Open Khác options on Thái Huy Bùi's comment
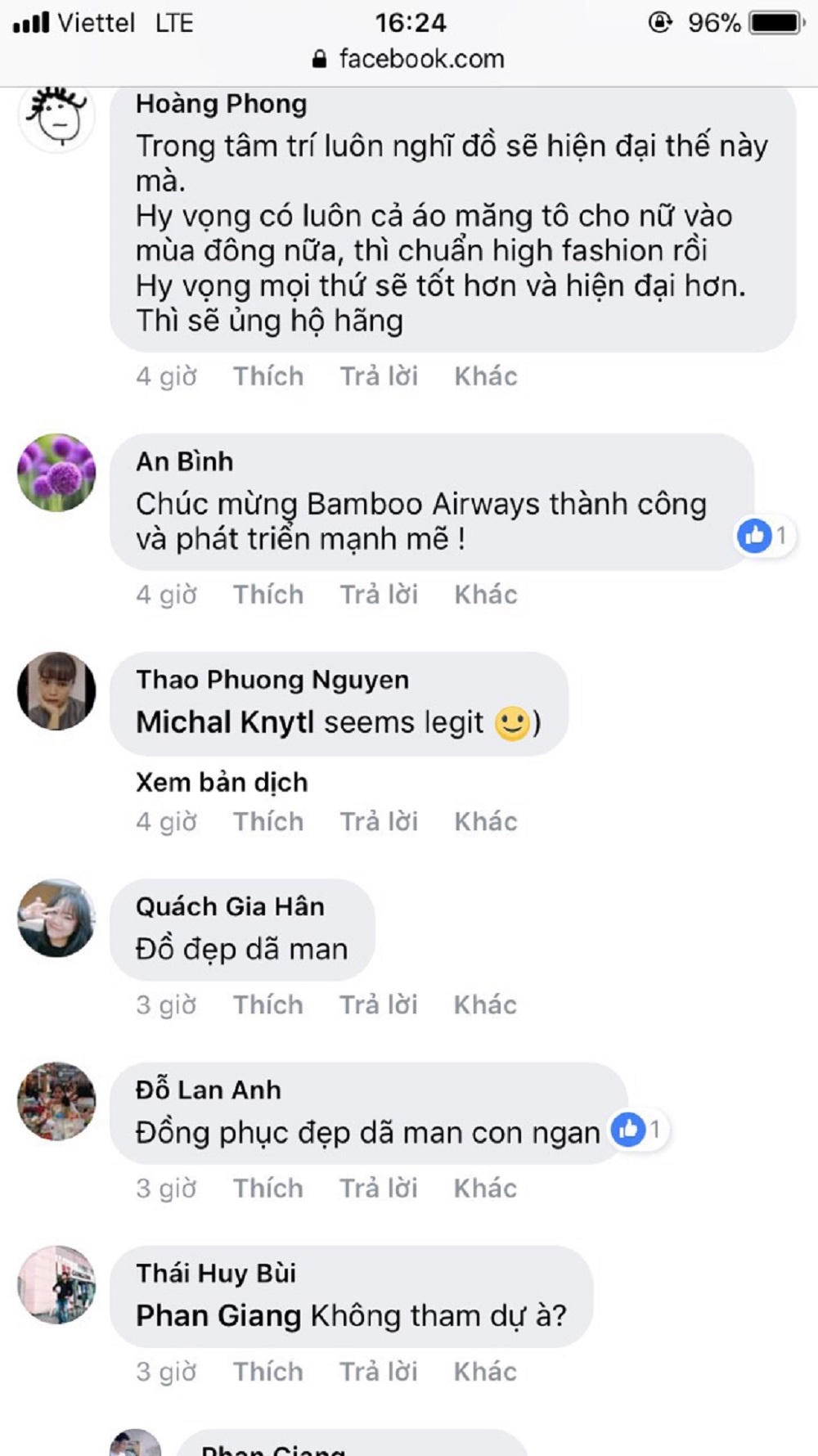Screen dimensions: 818x1456 click(486, 1371)
